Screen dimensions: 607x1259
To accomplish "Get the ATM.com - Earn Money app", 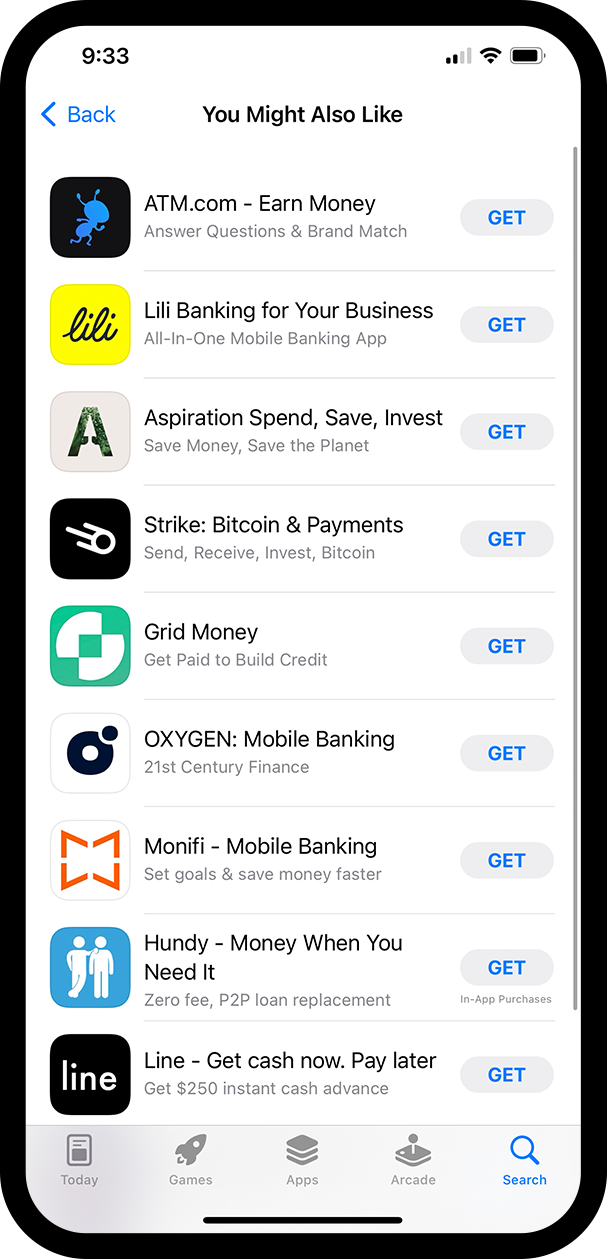I will point(506,217).
